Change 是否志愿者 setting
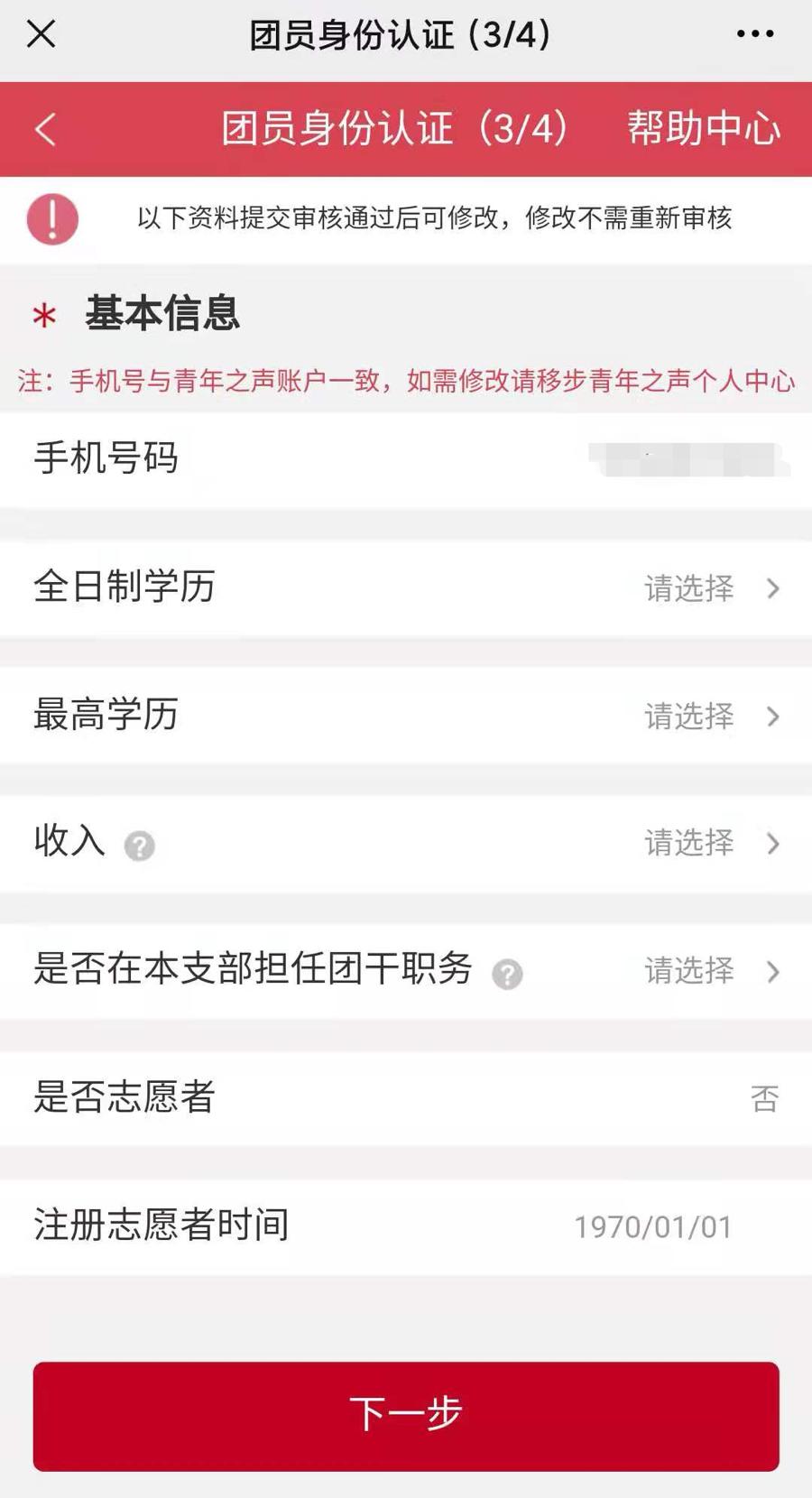Image resolution: width=812 pixels, height=1498 pixels. [x=763, y=1099]
